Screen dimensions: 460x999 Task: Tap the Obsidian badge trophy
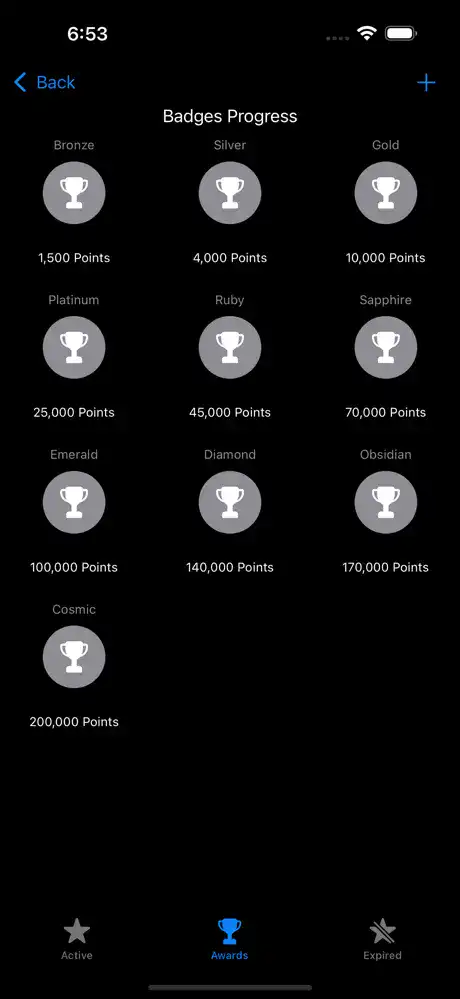[385, 502]
